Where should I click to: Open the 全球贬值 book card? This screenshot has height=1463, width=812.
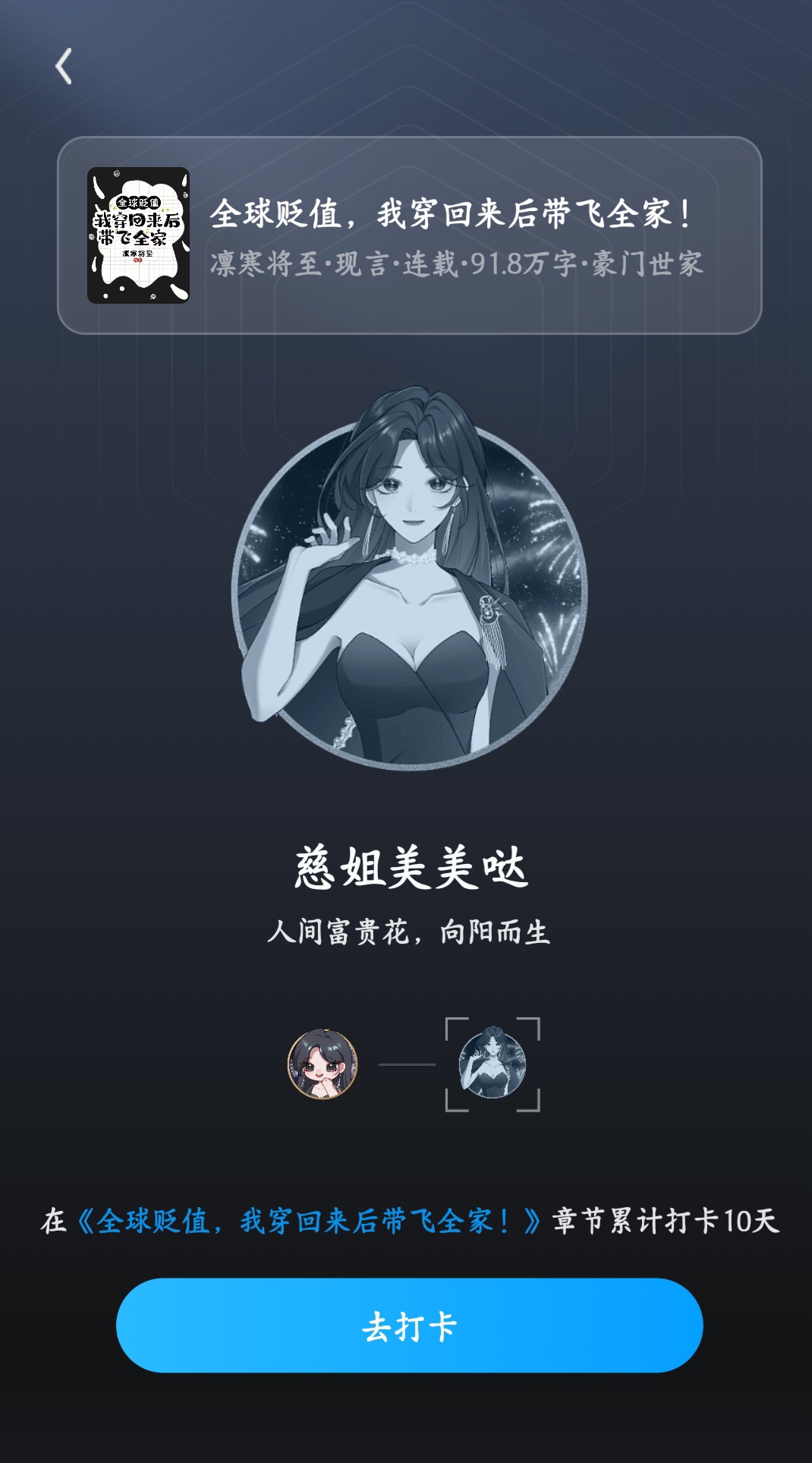click(409, 235)
